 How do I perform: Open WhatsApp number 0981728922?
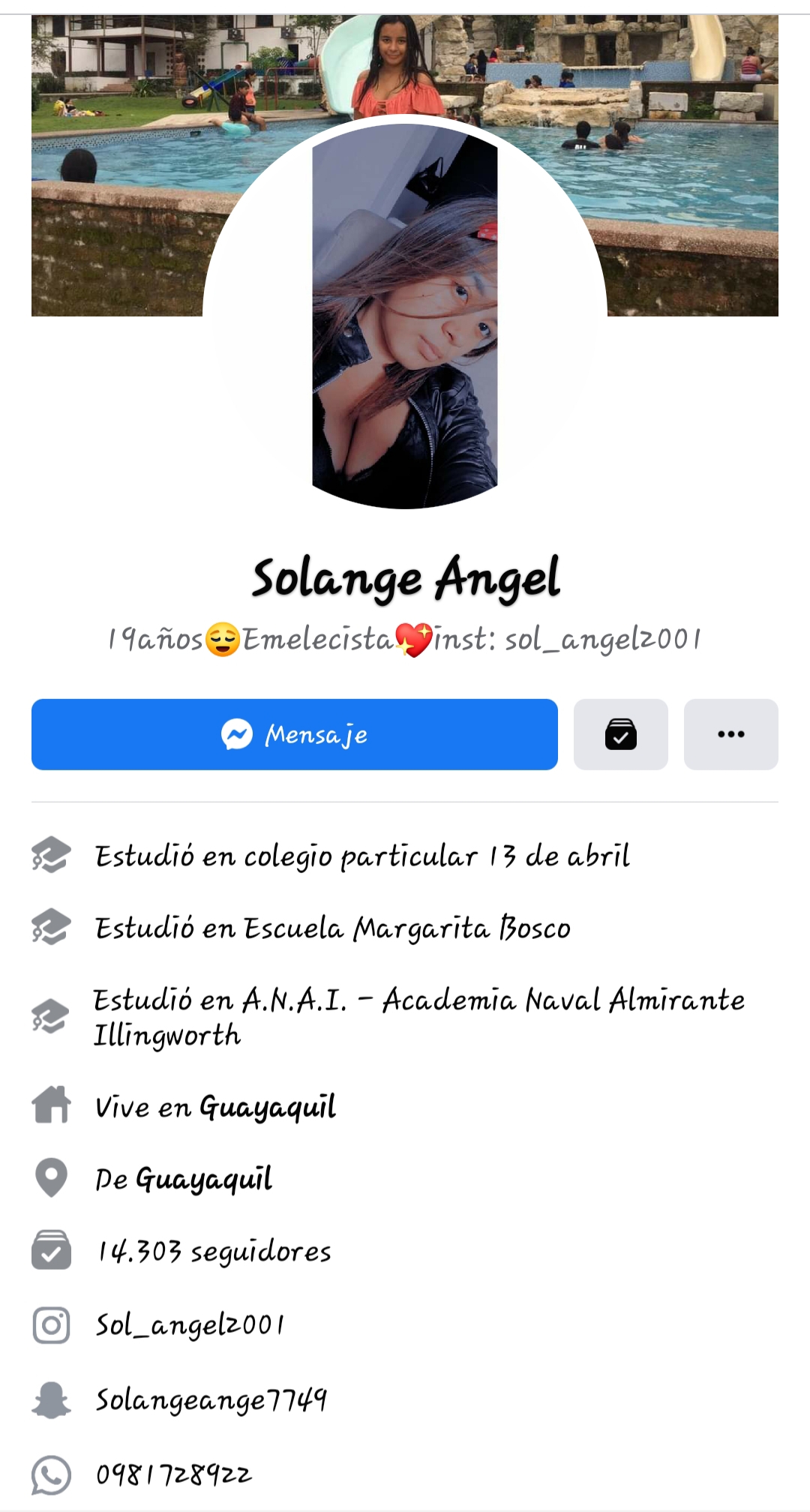click(174, 1474)
